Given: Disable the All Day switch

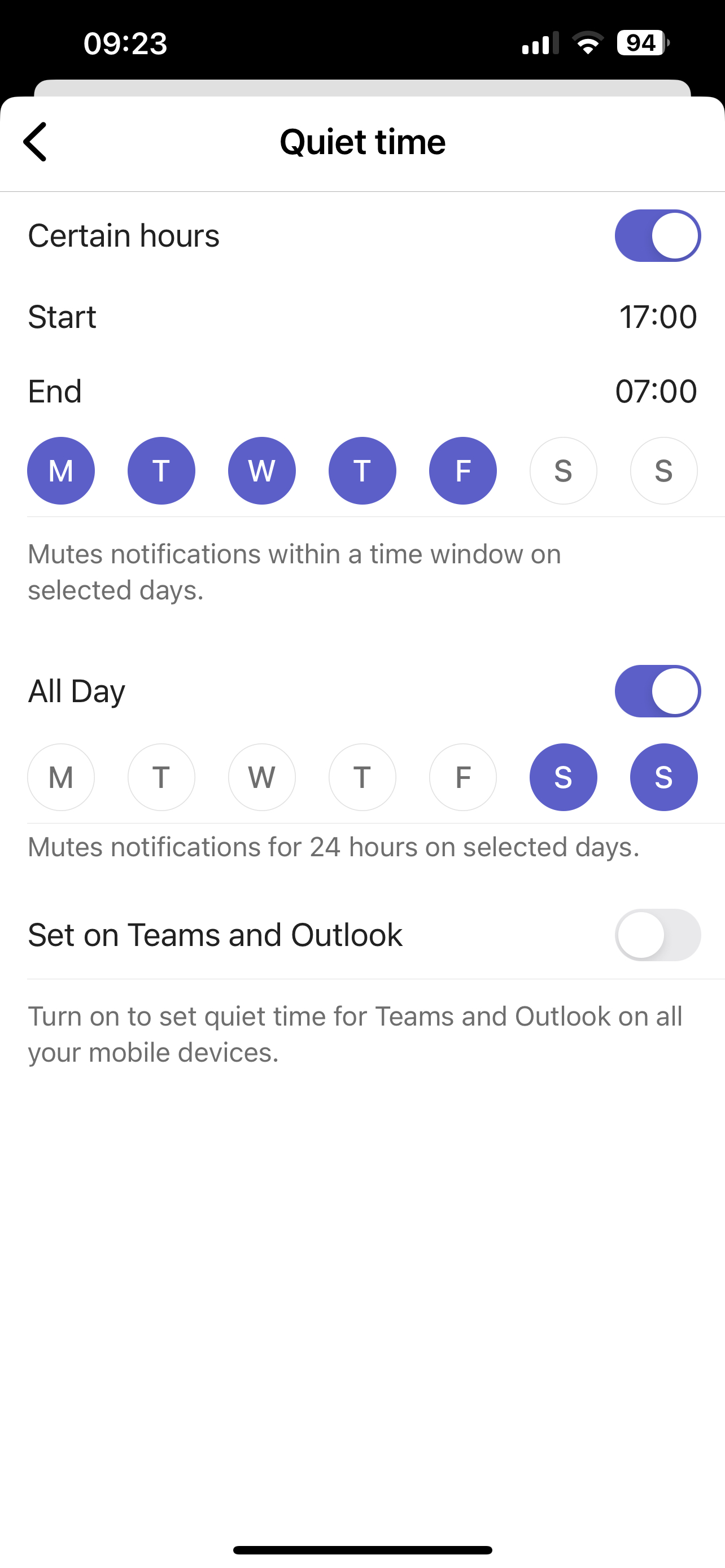Looking at the screenshot, I should pos(657,691).
